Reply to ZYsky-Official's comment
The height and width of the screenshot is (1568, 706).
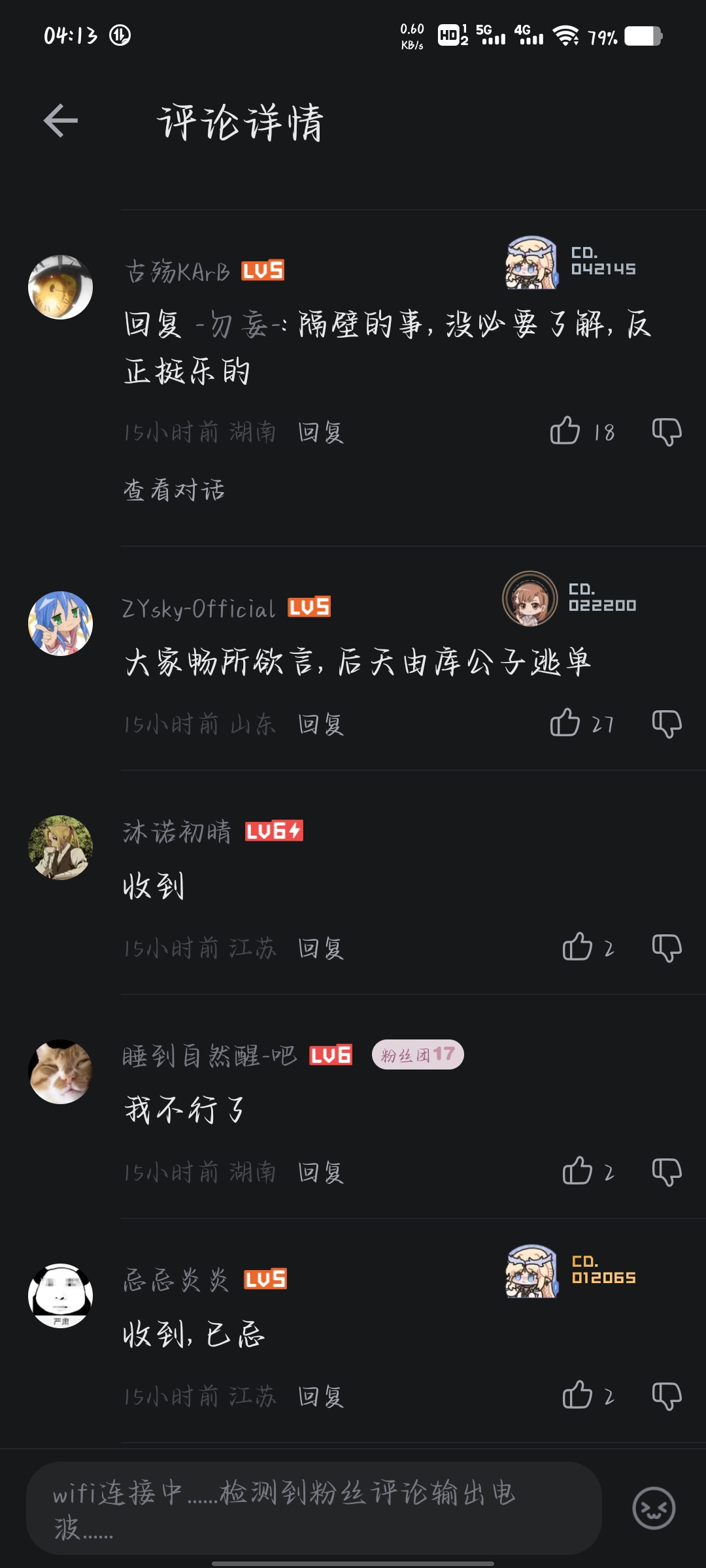(x=320, y=725)
